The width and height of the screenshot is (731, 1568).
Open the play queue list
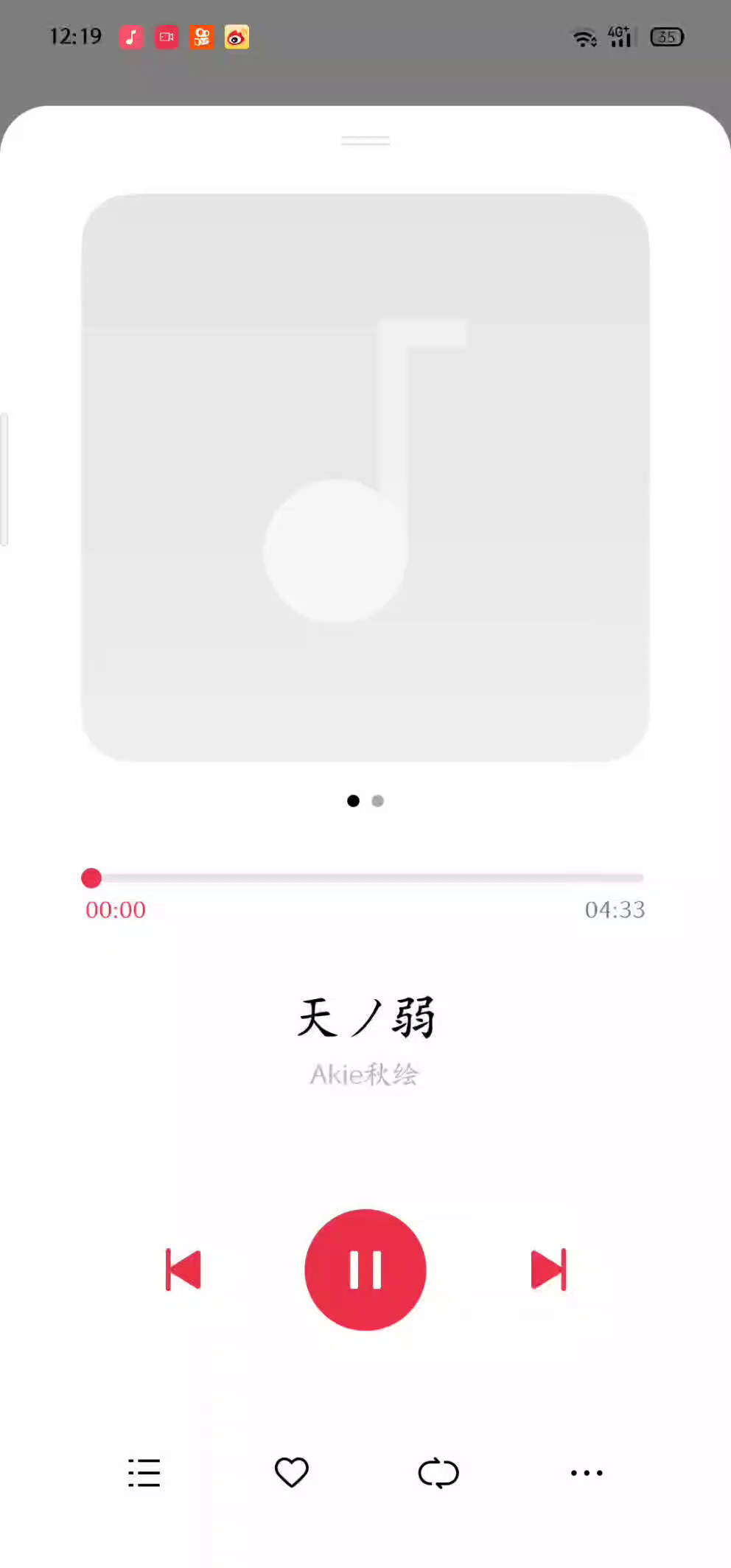pyautogui.click(x=144, y=1473)
